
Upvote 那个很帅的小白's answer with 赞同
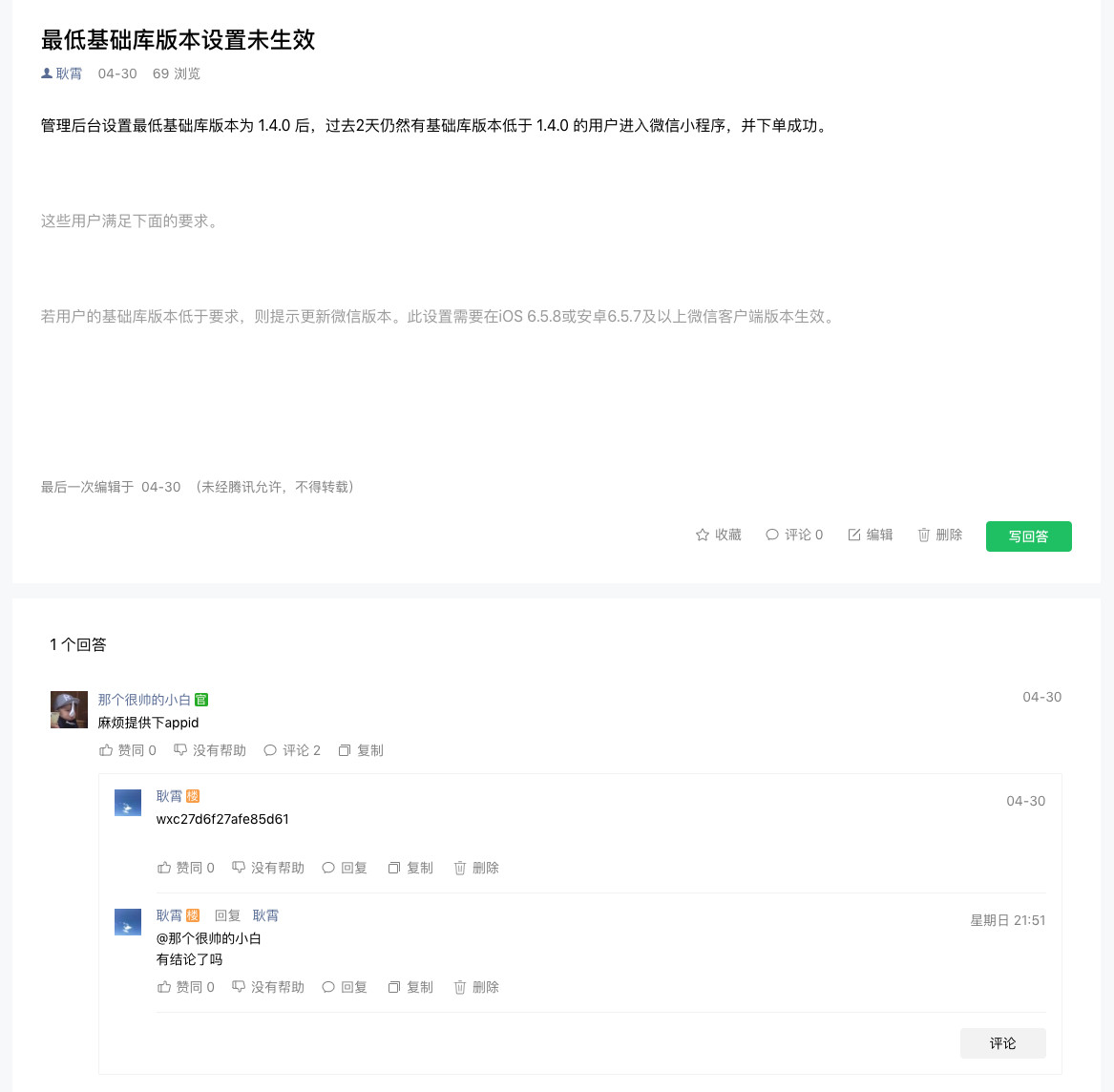[x=128, y=750]
